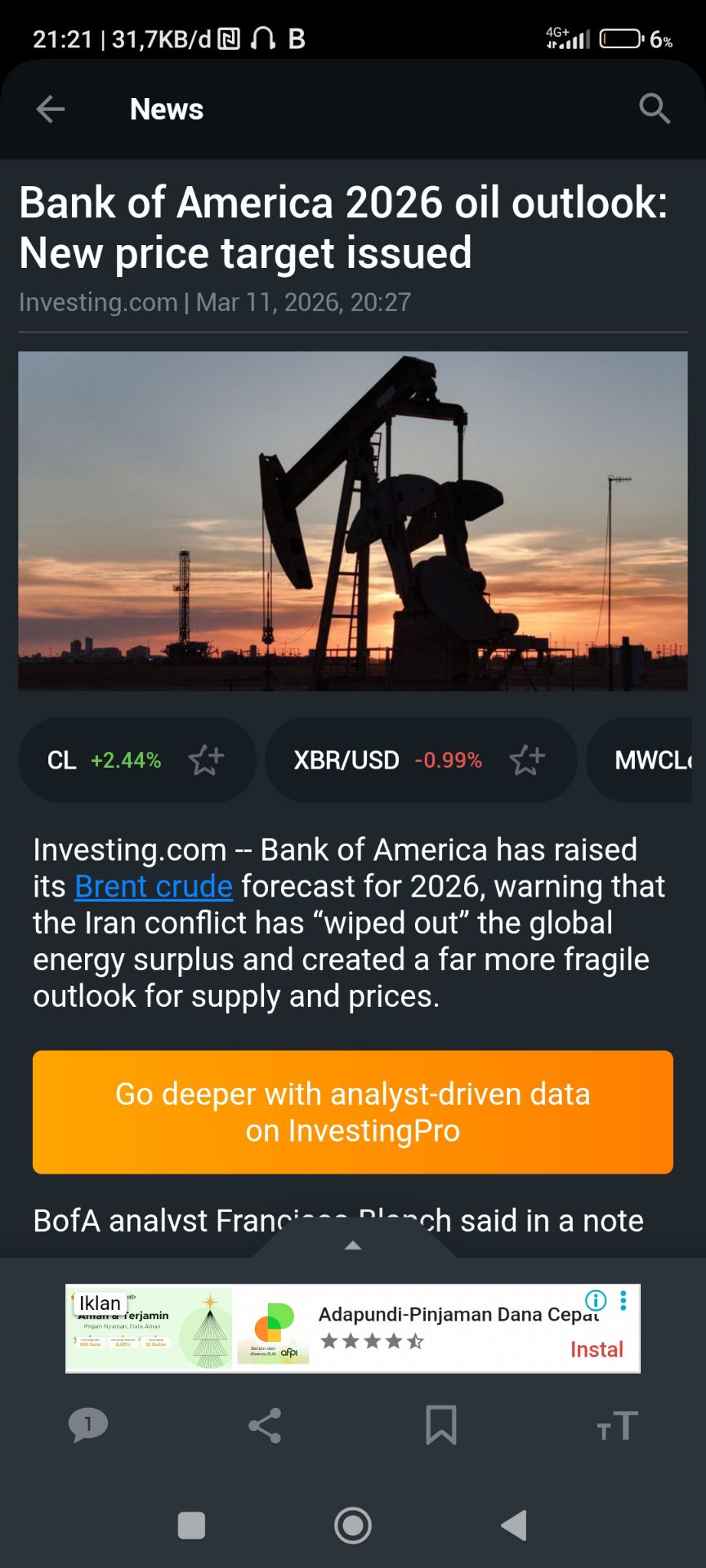This screenshot has height=1568, width=706.
Task: Go back from the News article
Action: click(51, 109)
